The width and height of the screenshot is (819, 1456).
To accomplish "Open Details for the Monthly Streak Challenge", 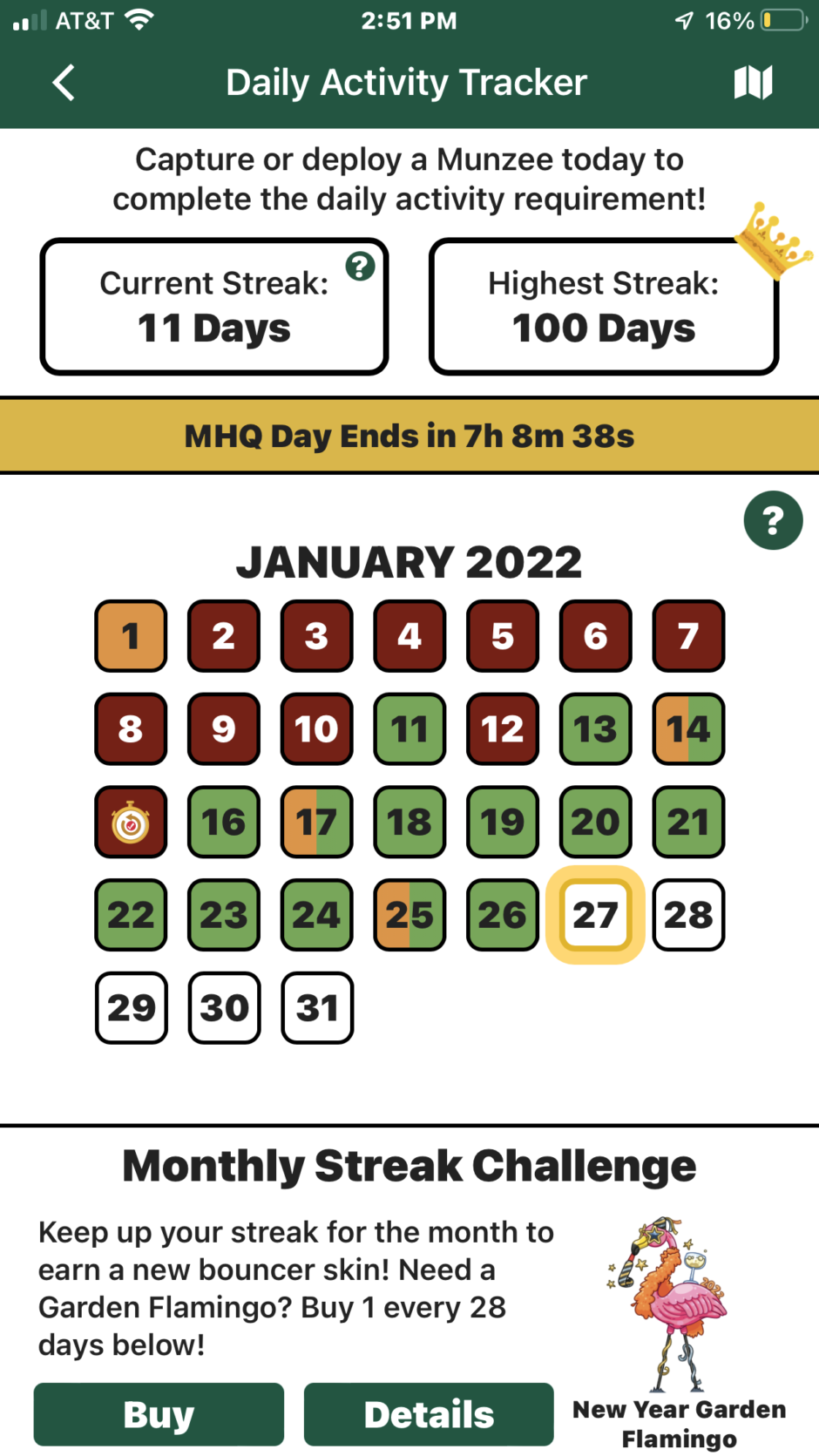I will point(428,1415).
